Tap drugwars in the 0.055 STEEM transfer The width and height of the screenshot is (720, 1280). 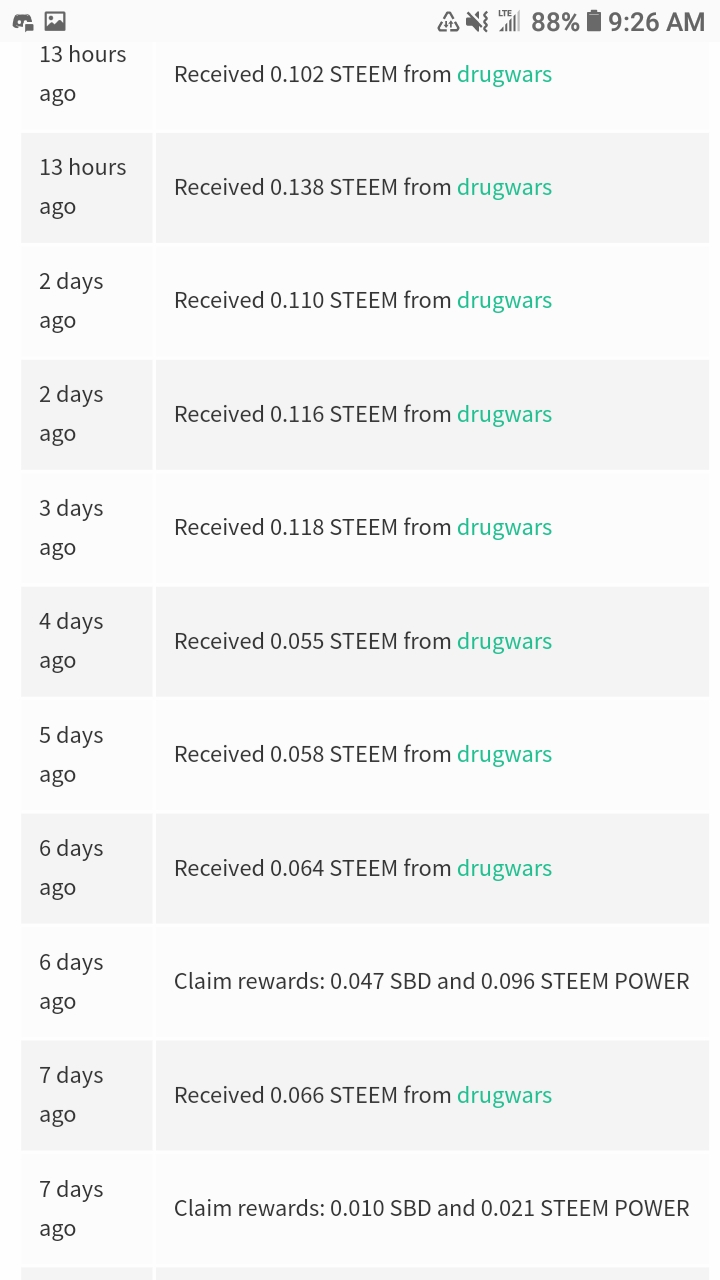pyautogui.click(x=504, y=641)
